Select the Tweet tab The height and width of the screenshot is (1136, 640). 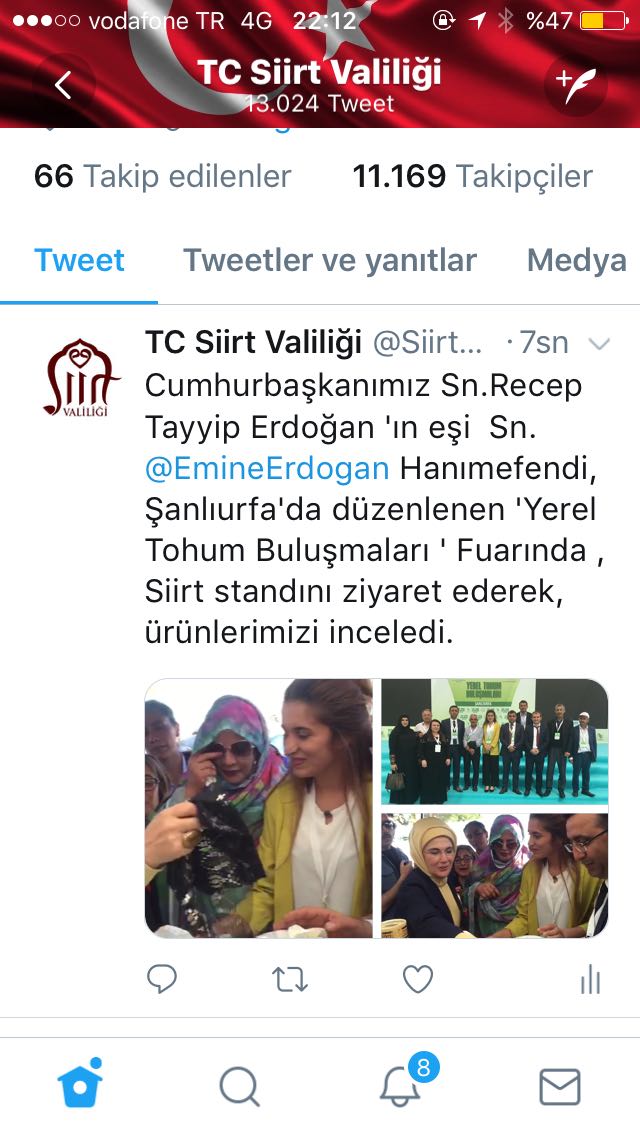coord(79,260)
